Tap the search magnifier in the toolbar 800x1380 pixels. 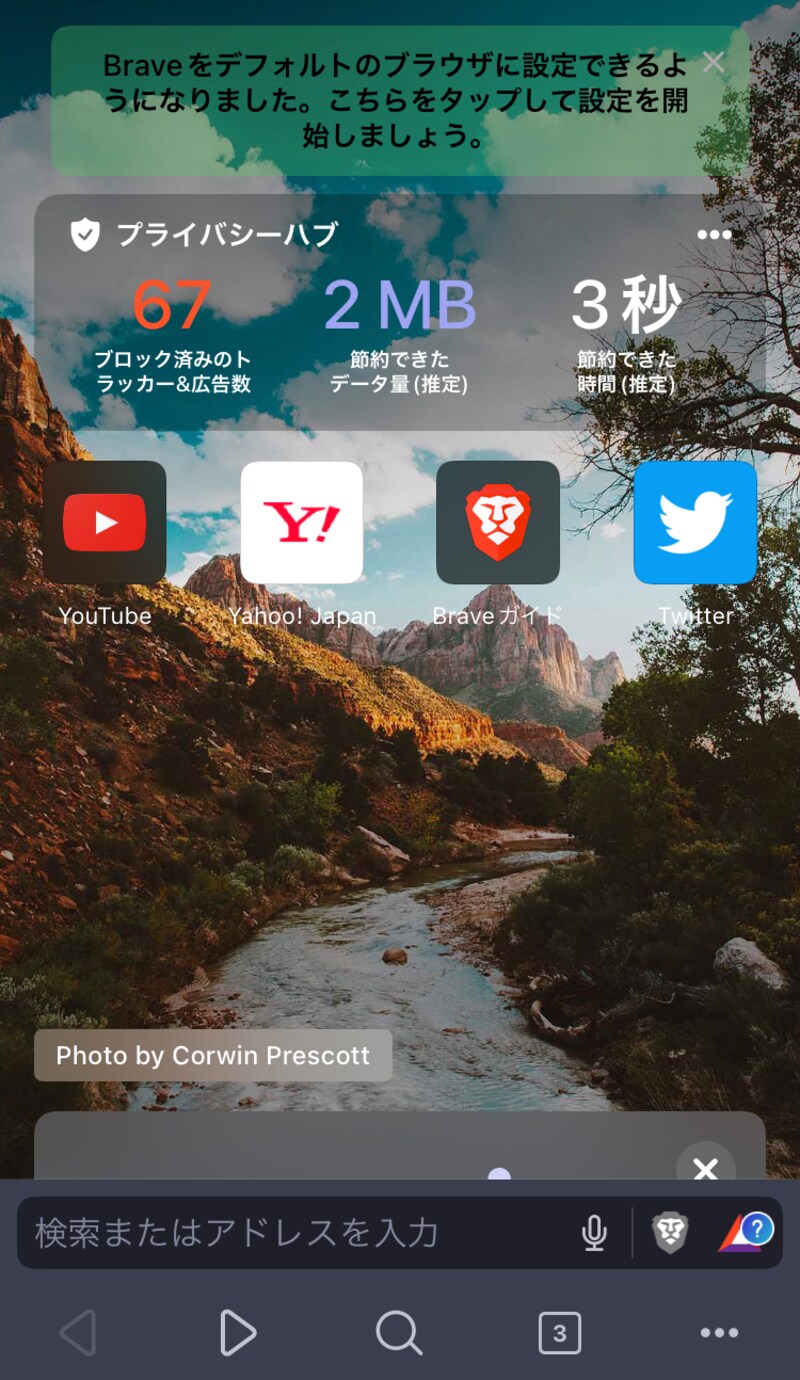point(398,1332)
